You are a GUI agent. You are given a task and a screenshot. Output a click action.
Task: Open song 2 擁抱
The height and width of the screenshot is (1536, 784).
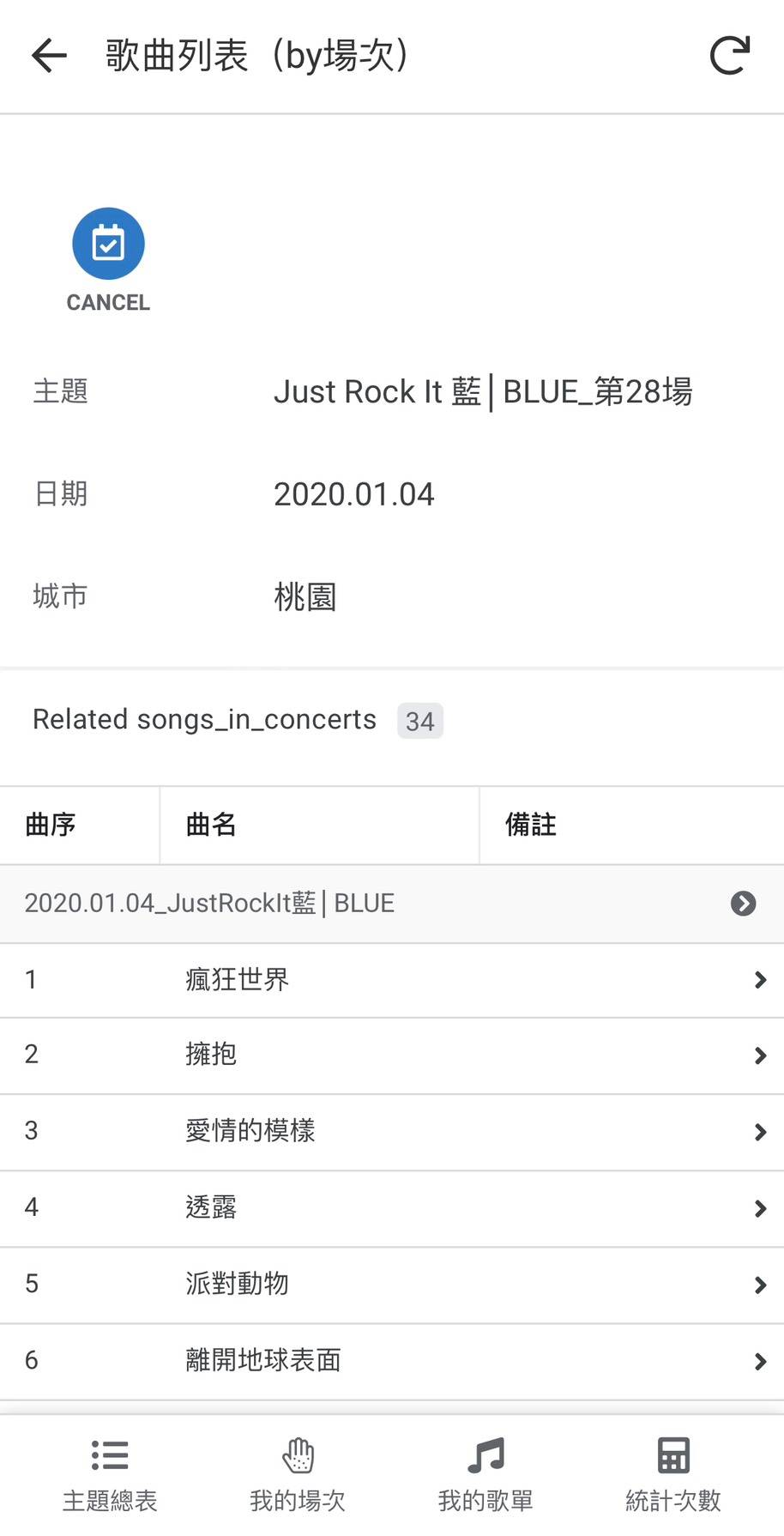392,1055
